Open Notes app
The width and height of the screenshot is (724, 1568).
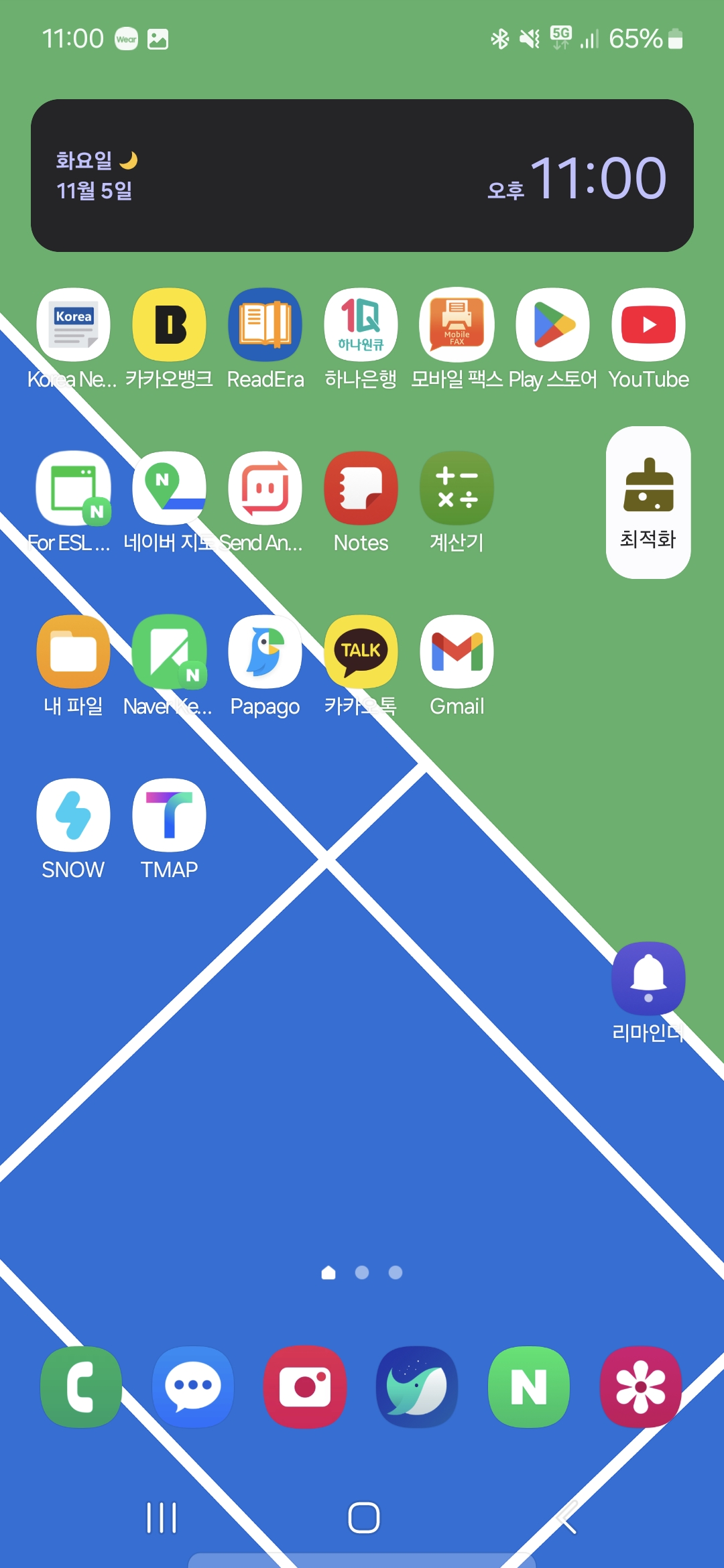(361, 488)
